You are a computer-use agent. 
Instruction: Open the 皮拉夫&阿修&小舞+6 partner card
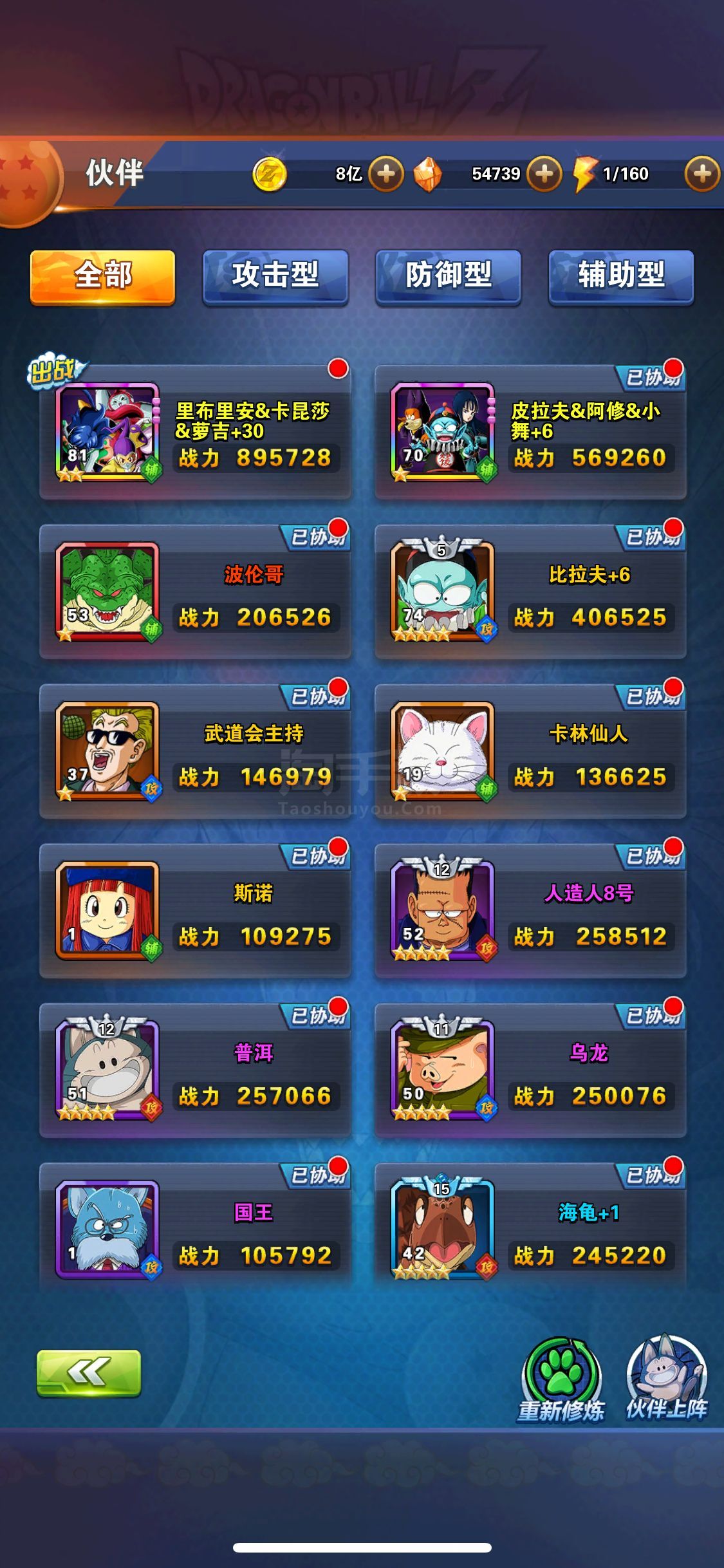coord(530,433)
